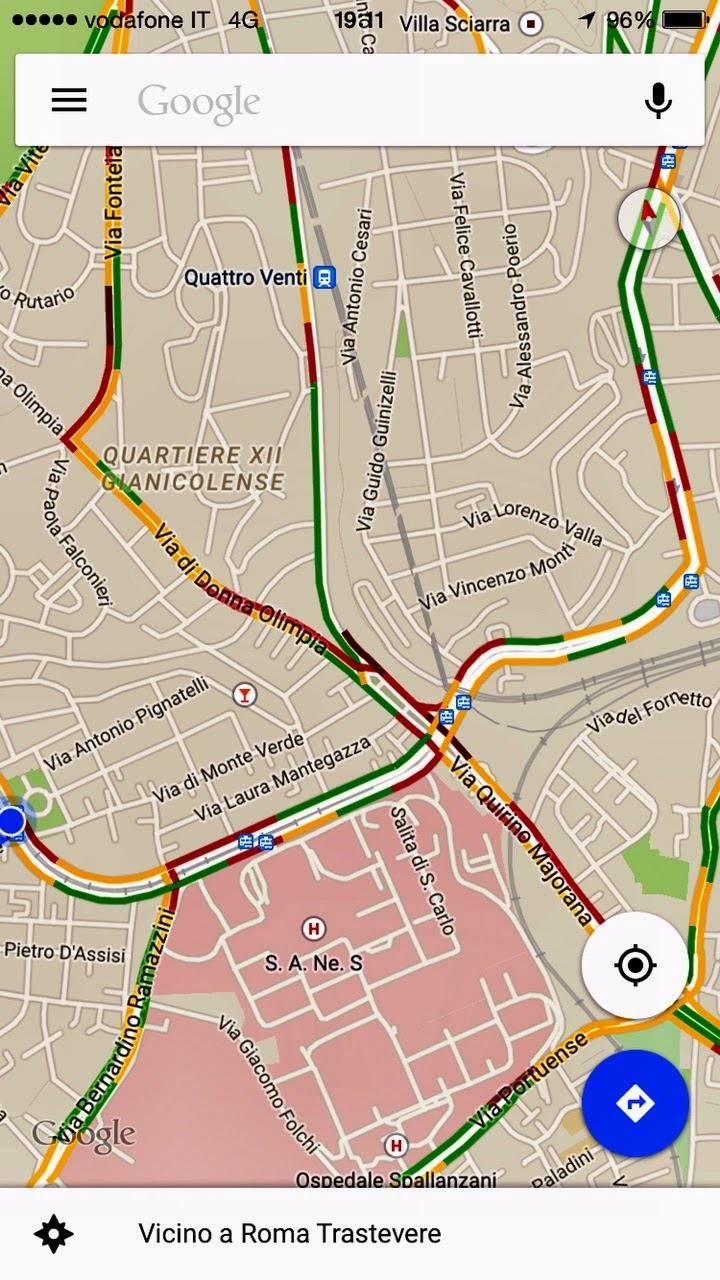The height and width of the screenshot is (1280, 720).
Task: Select the Ospedale Spallanzani hospital marker
Action: [396, 1145]
